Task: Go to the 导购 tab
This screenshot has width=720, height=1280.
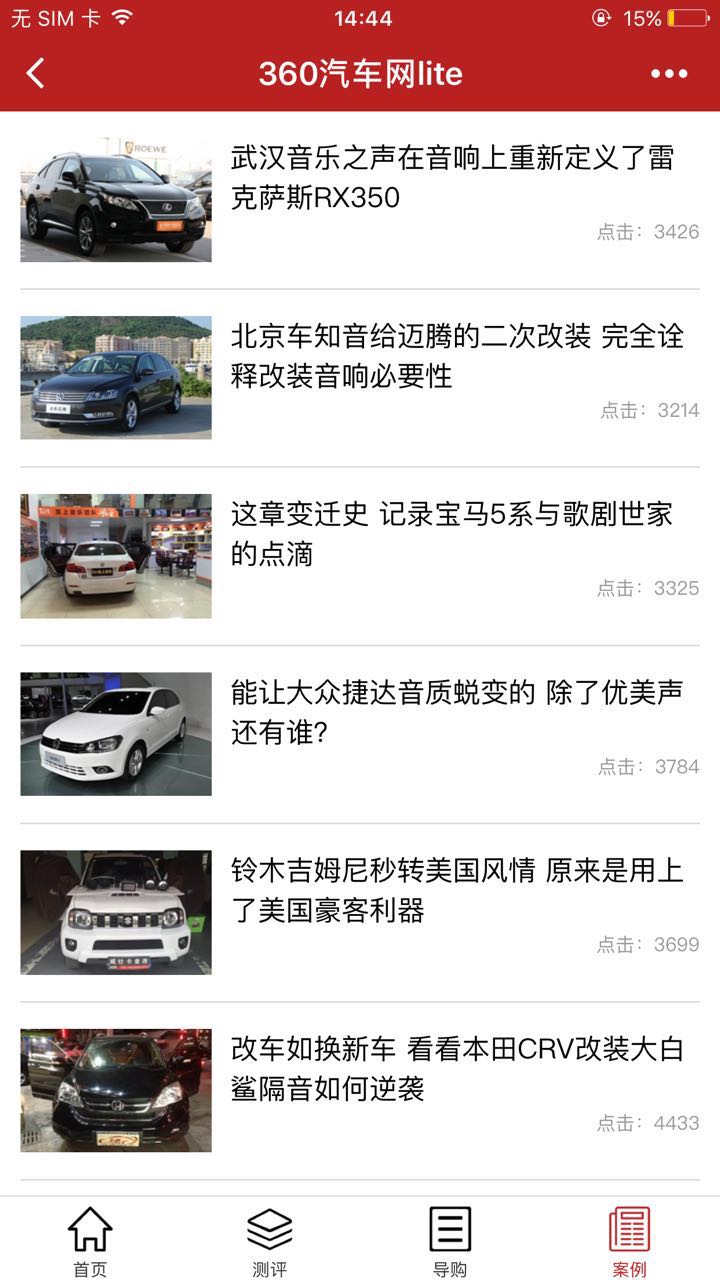Action: (x=450, y=1240)
